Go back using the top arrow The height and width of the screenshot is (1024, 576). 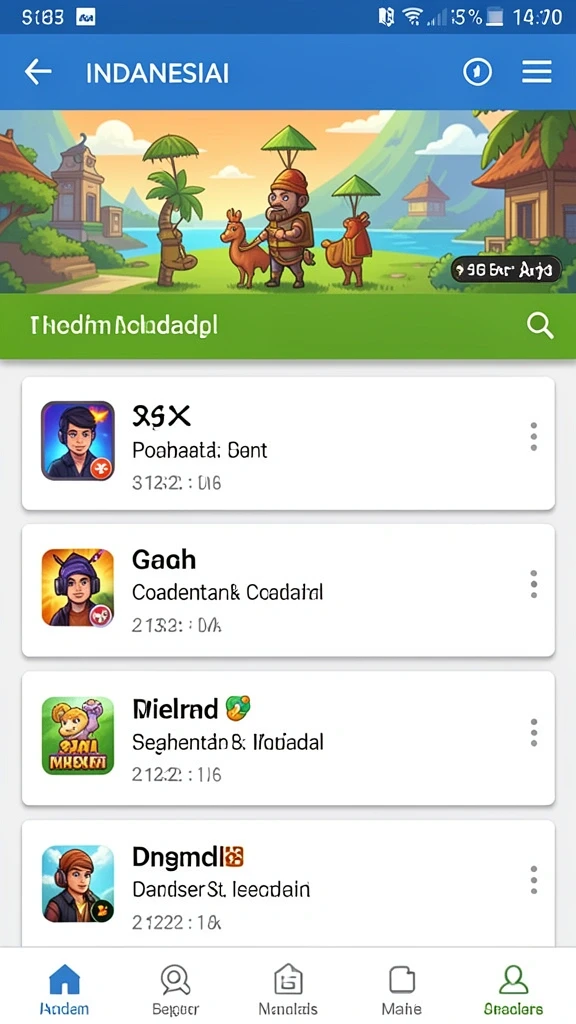38,72
